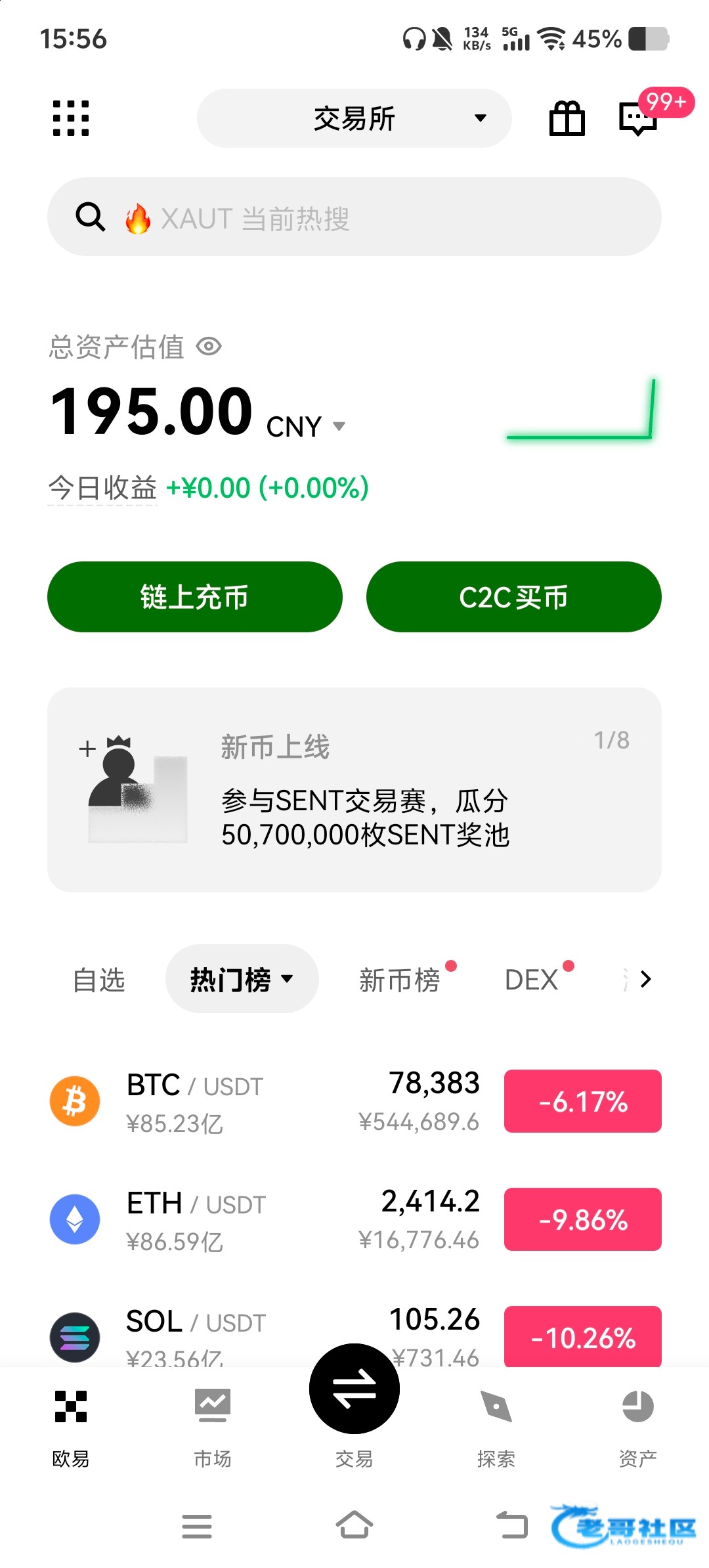Image resolution: width=709 pixels, height=1568 pixels.
Task: Open the grid menu icon
Action: (71, 118)
